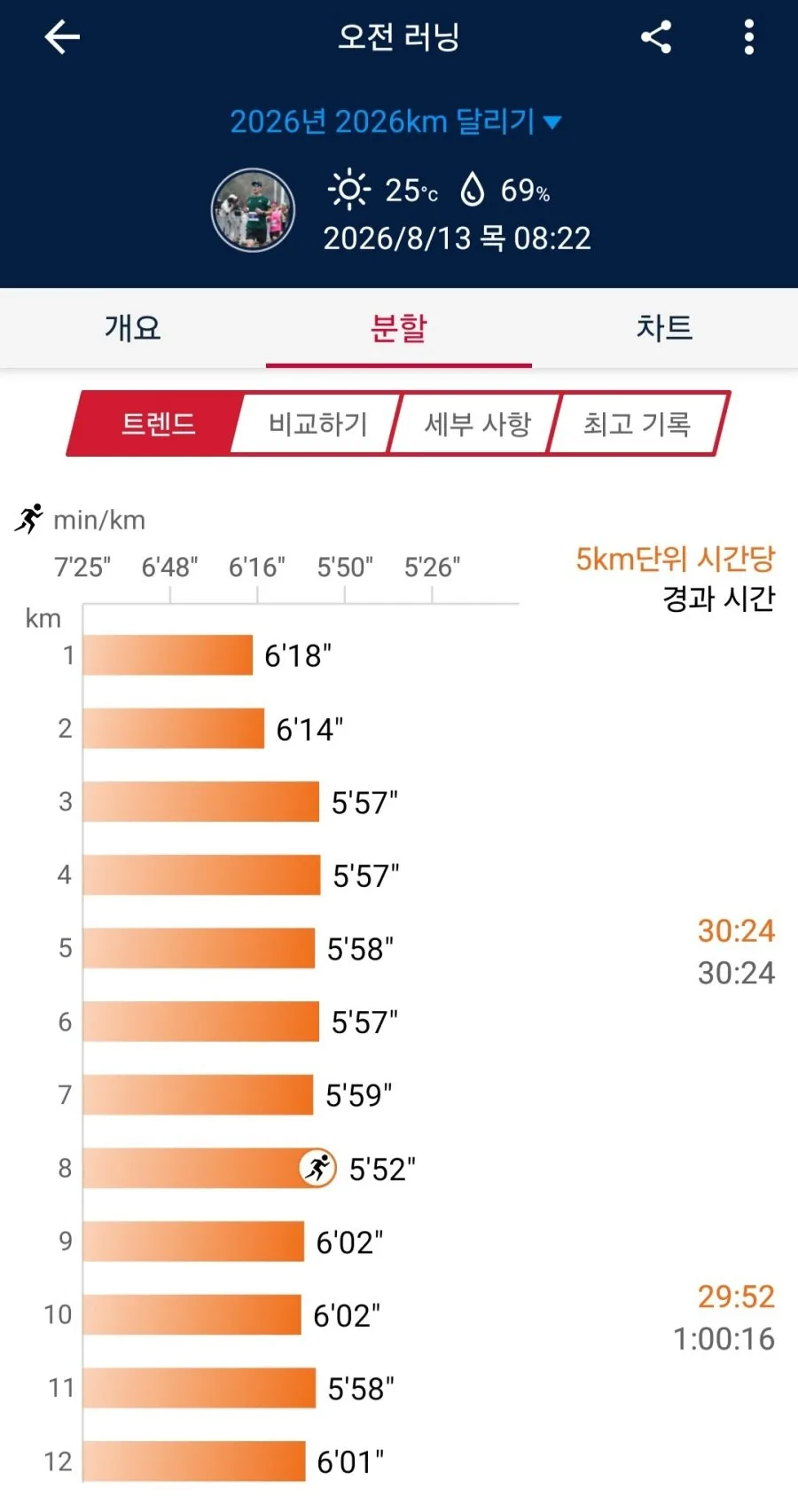Select the 트렌드 segment
This screenshot has height=1512, width=798.
click(x=157, y=424)
